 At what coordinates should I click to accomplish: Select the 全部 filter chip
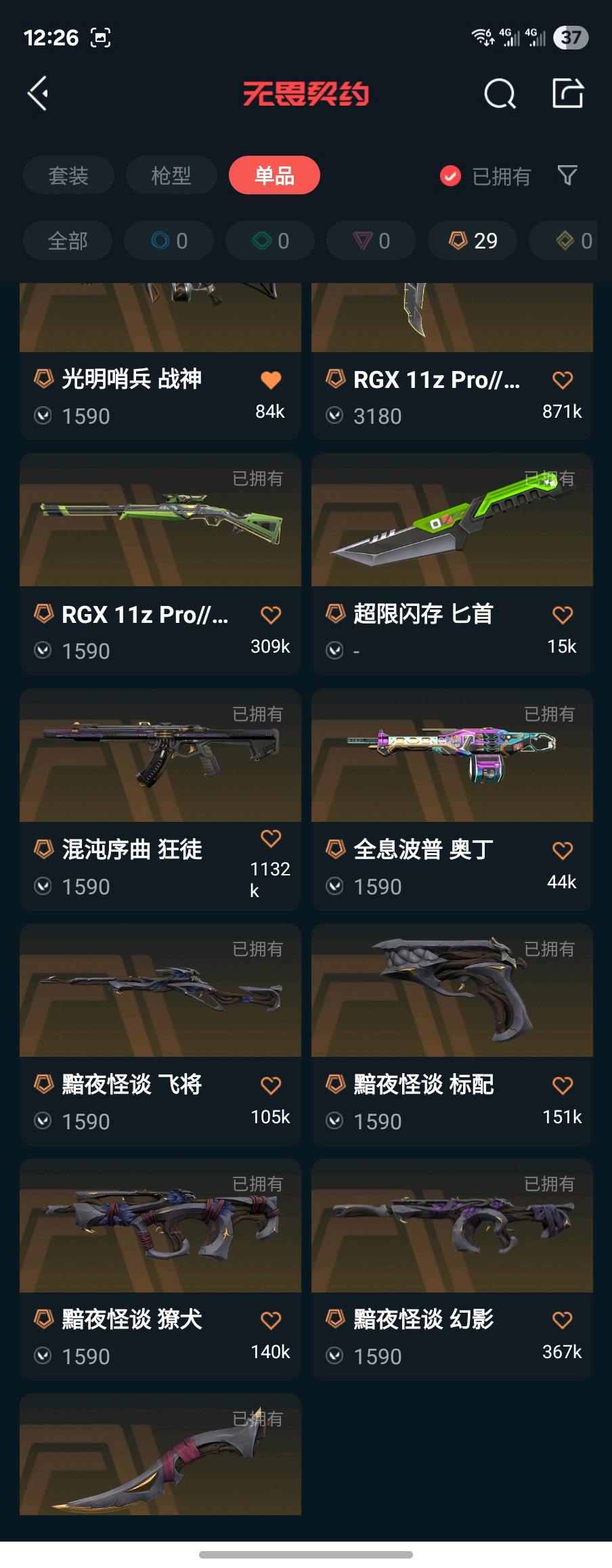click(68, 240)
